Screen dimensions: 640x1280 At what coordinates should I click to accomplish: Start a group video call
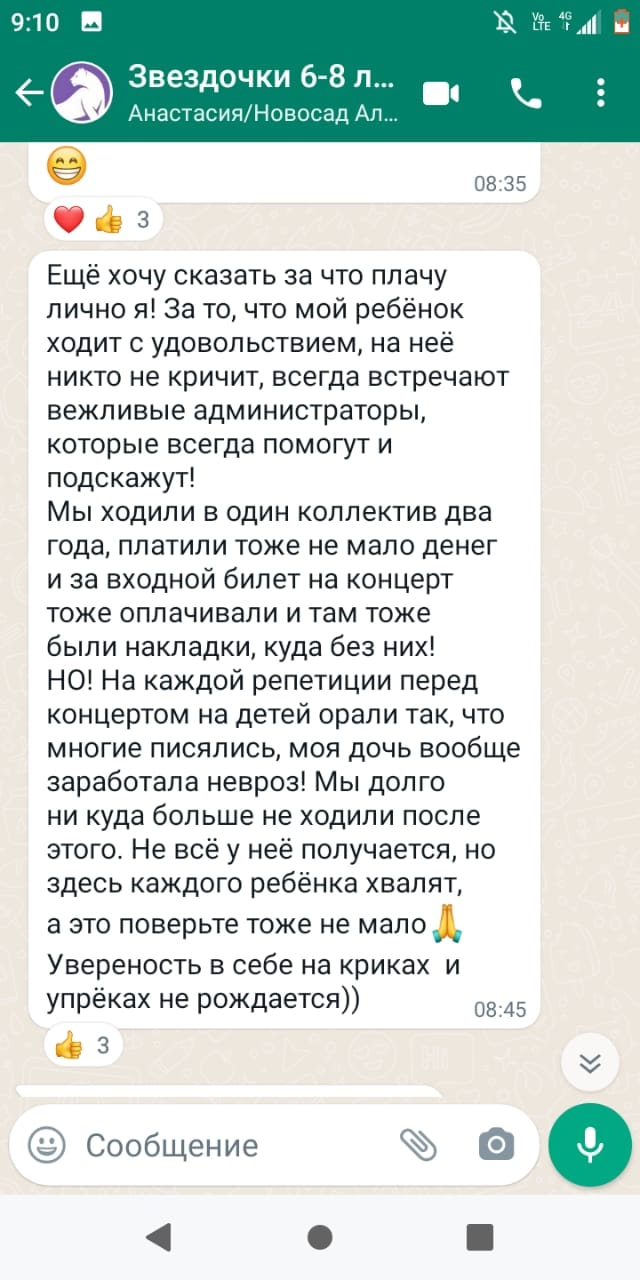pos(441,93)
